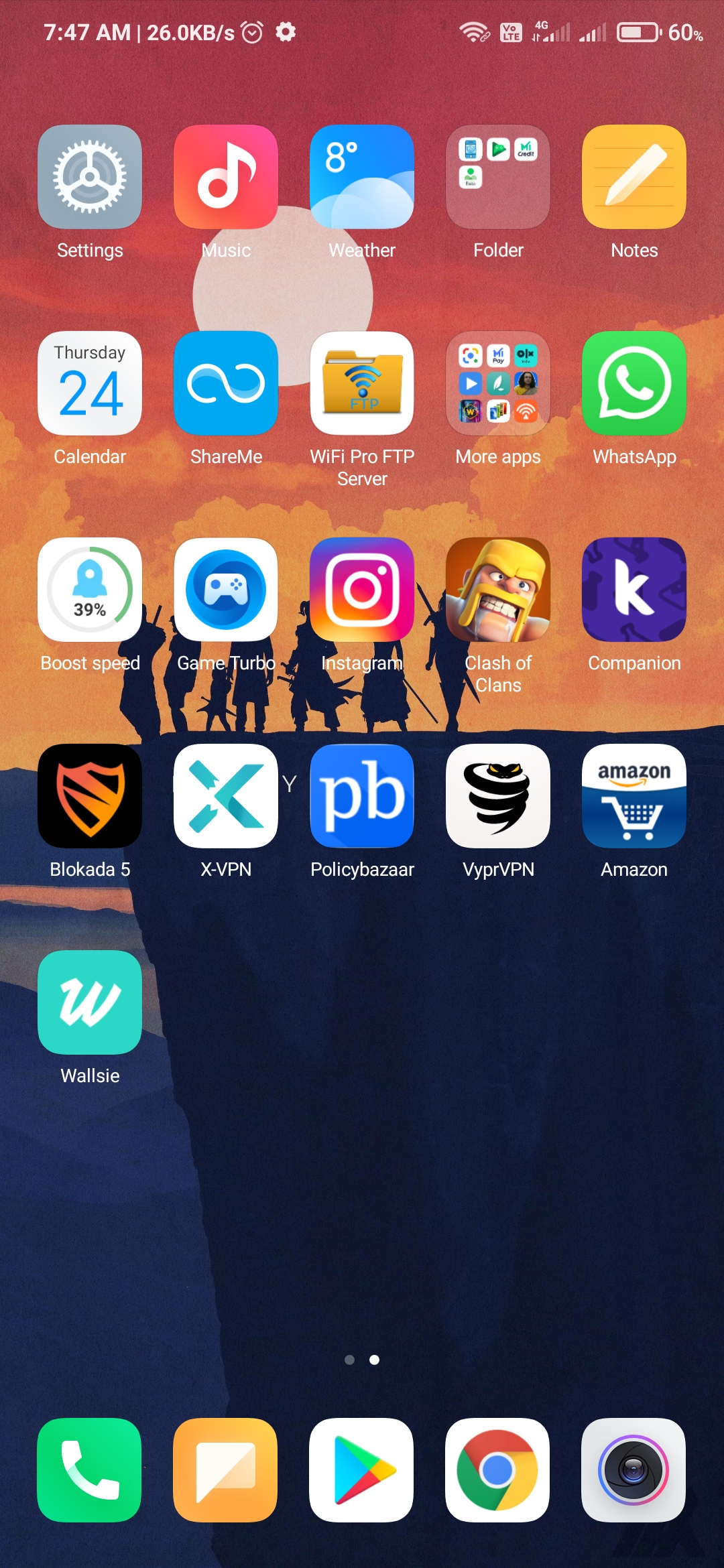Image resolution: width=724 pixels, height=1568 pixels.
Task: Open the Notes app
Action: coord(634,177)
